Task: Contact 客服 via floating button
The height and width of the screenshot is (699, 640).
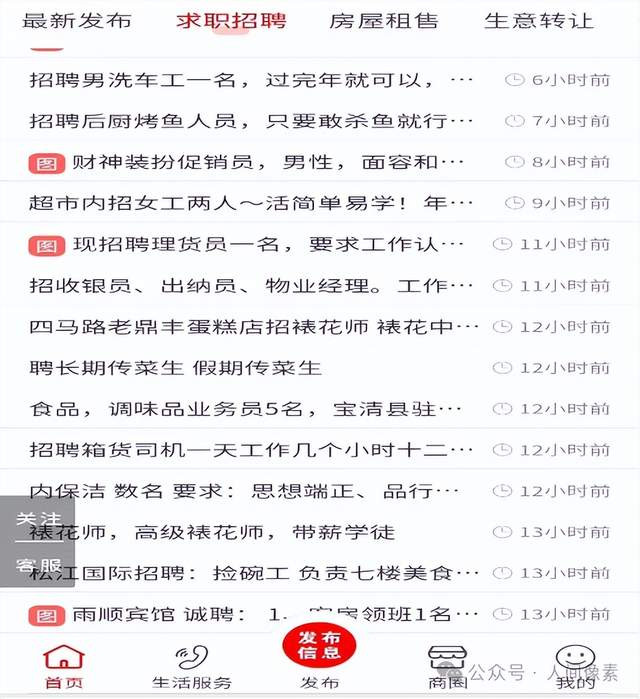Action: (38, 565)
